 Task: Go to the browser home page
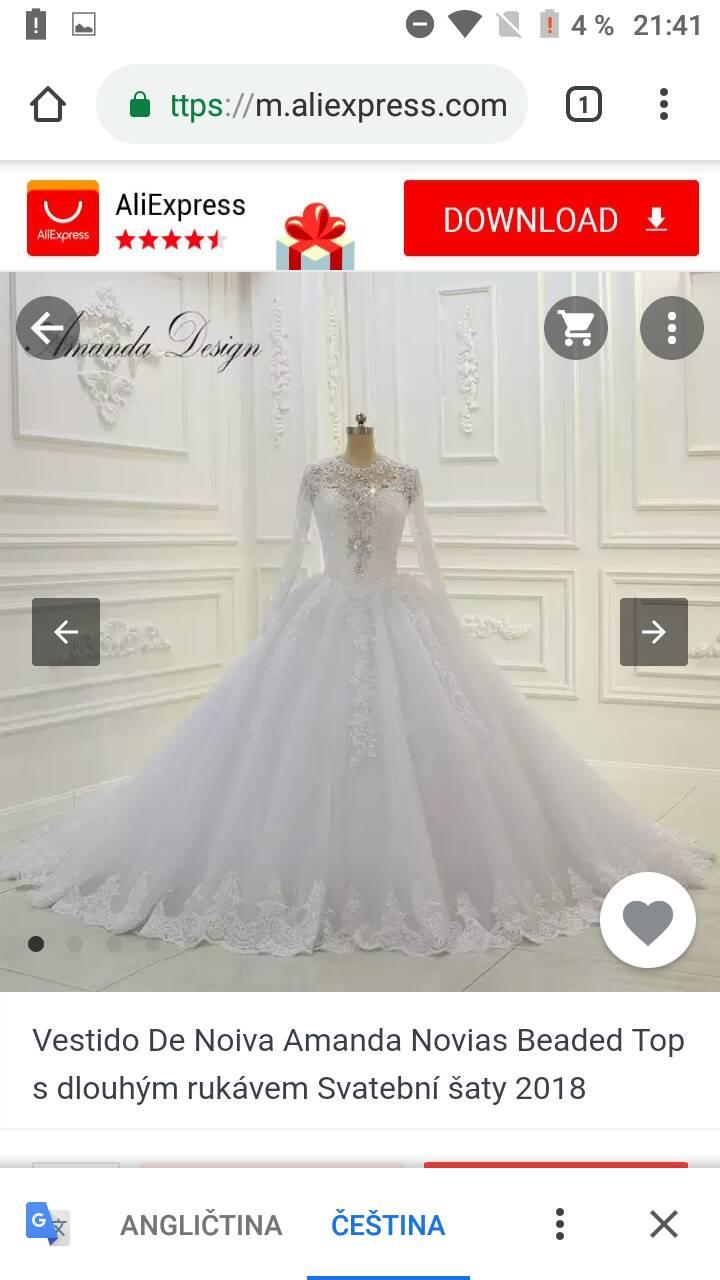point(48,105)
